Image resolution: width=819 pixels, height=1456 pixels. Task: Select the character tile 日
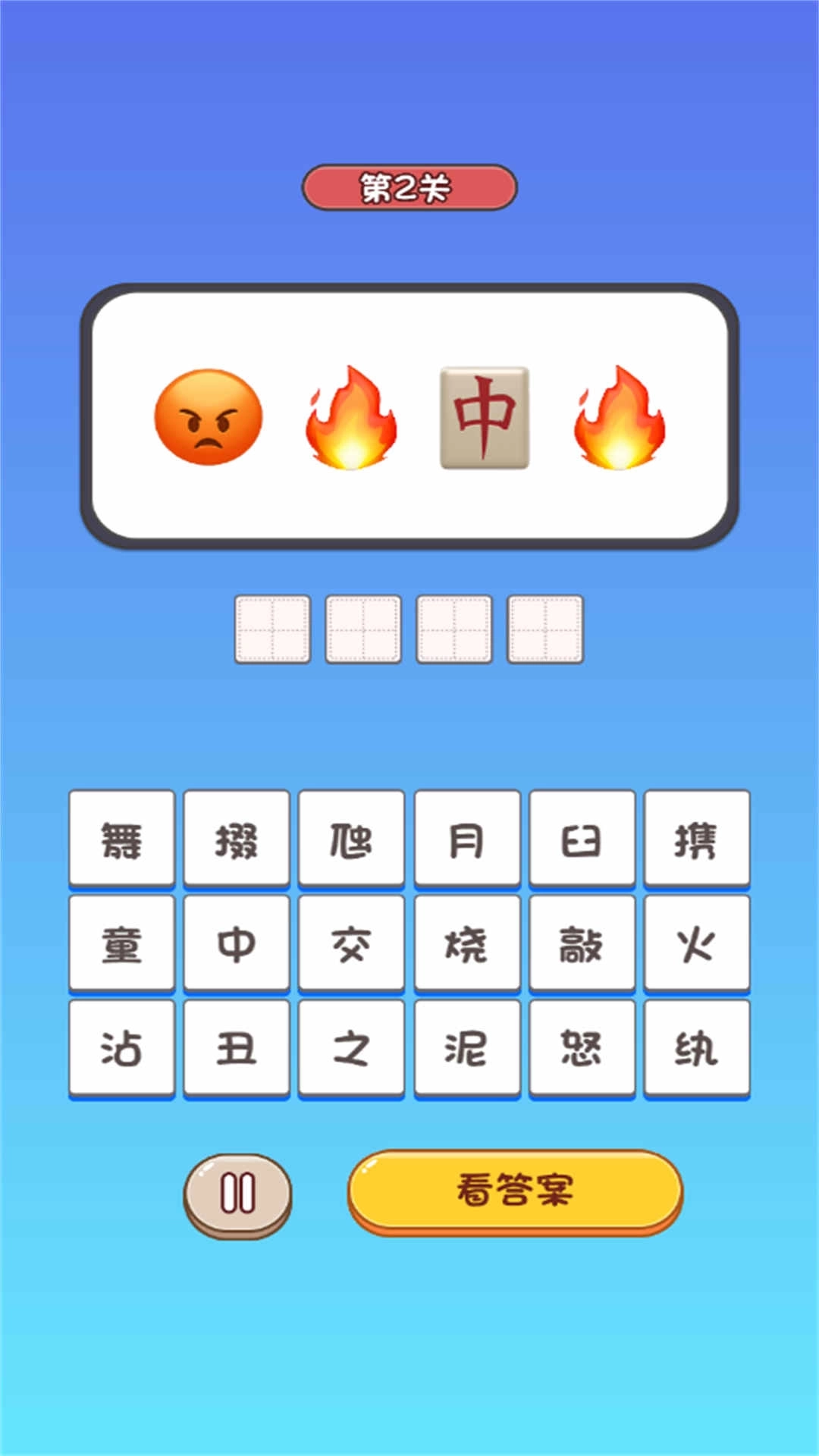point(581,839)
